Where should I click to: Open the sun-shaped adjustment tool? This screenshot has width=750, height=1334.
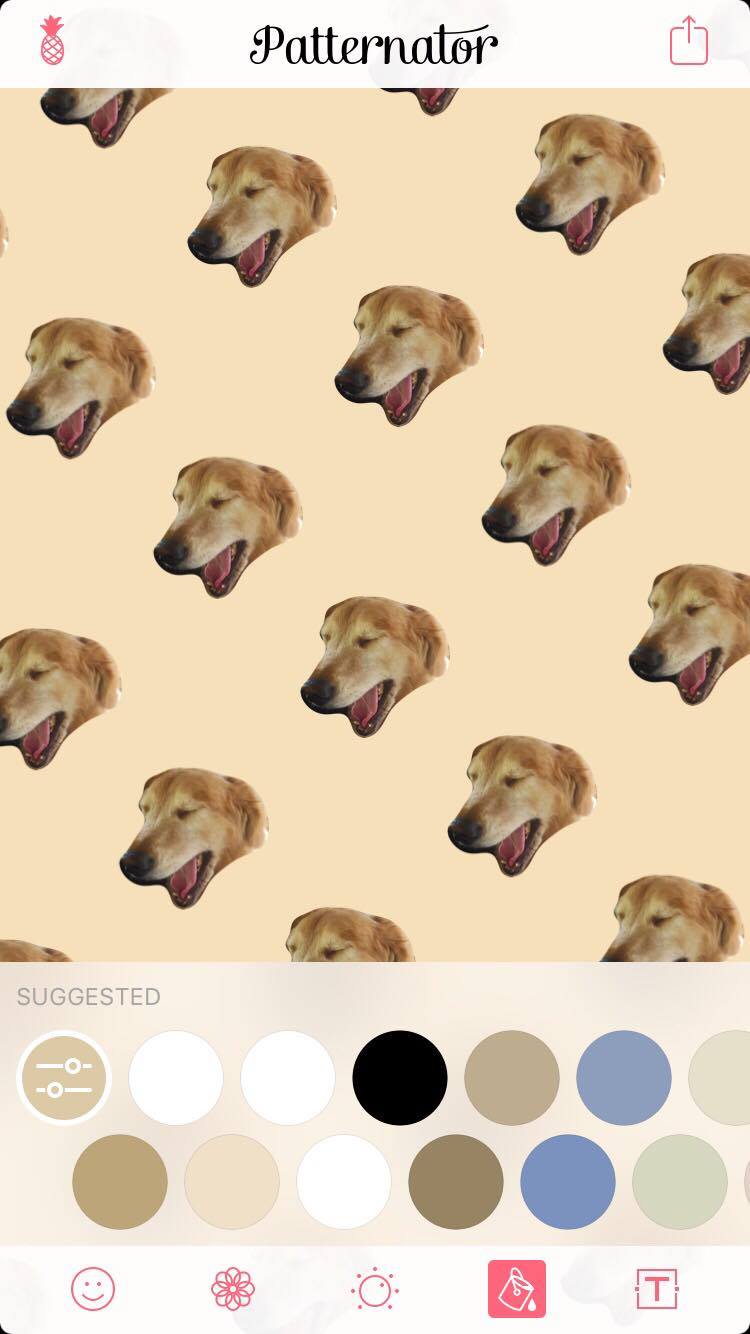click(x=375, y=1289)
